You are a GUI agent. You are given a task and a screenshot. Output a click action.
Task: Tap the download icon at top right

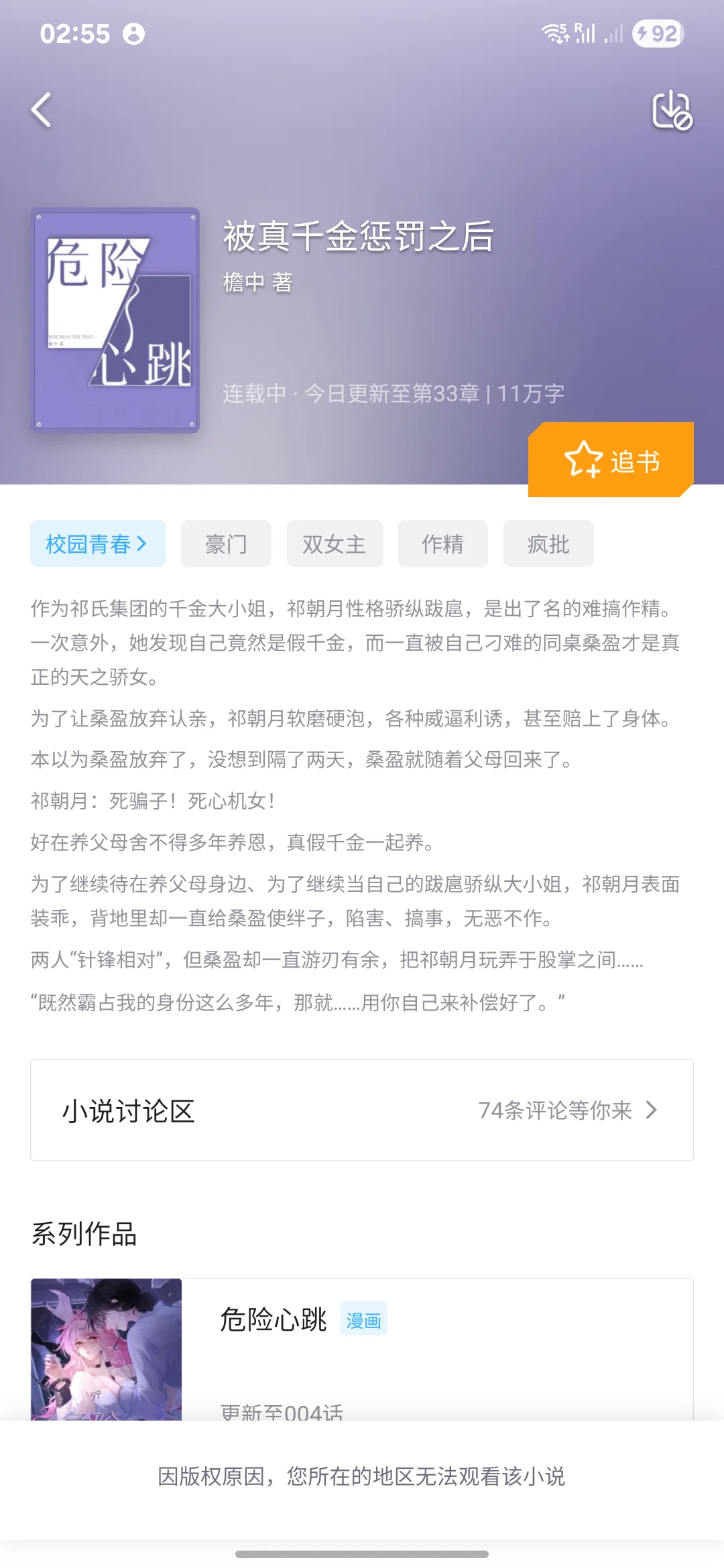click(x=672, y=111)
